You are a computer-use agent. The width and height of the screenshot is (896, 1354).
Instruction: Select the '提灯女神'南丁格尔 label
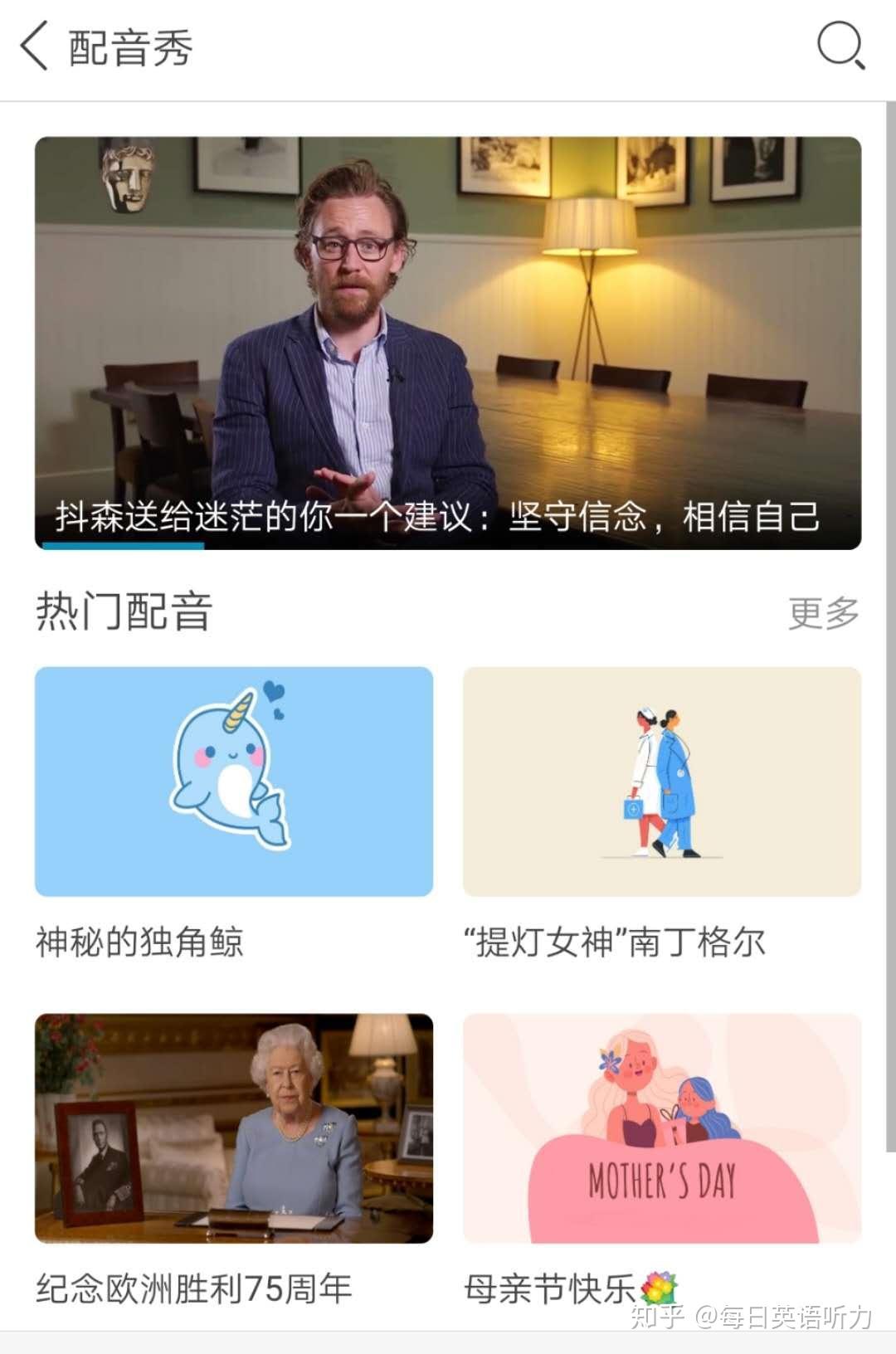tap(616, 940)
